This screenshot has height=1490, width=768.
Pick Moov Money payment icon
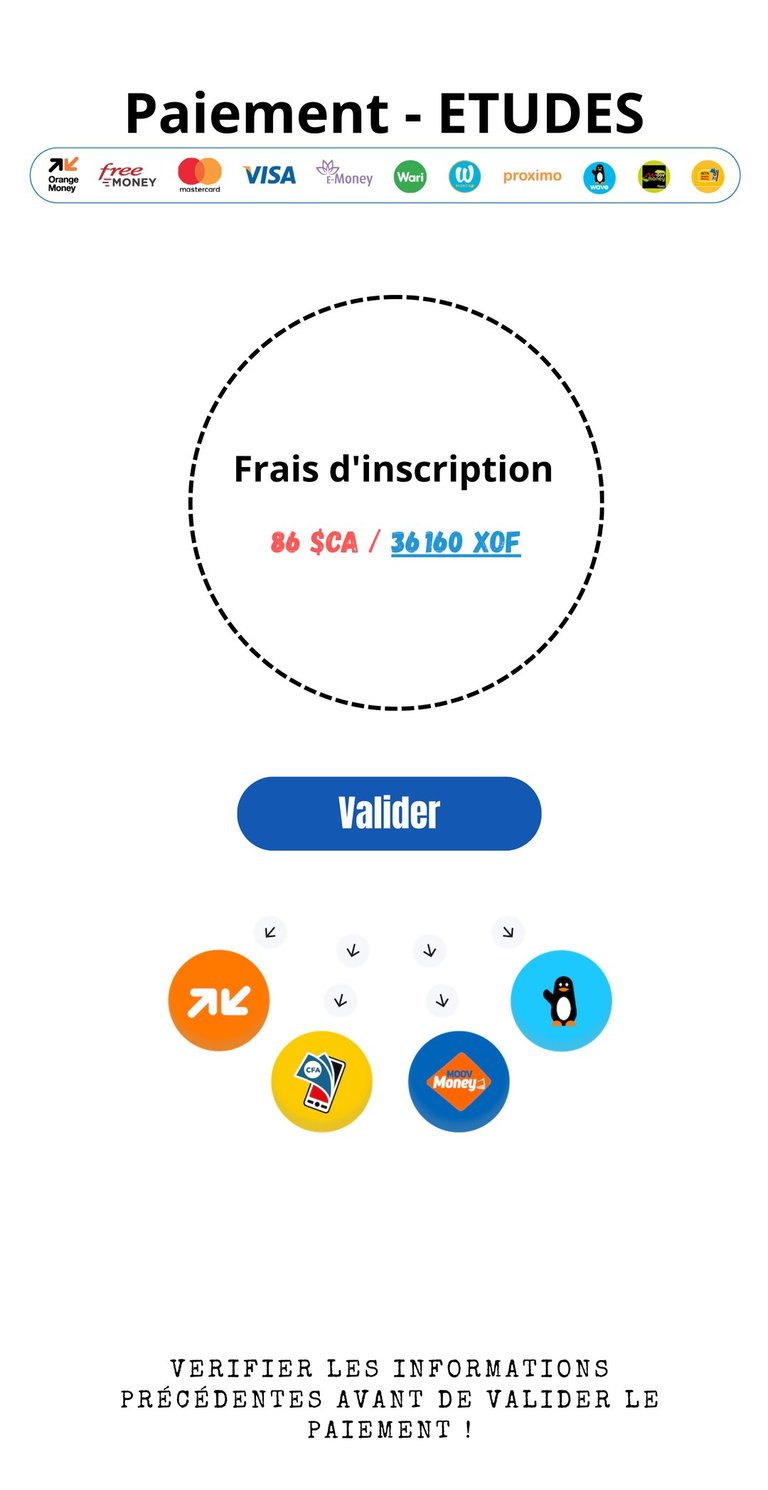(x=458, y=1082)
